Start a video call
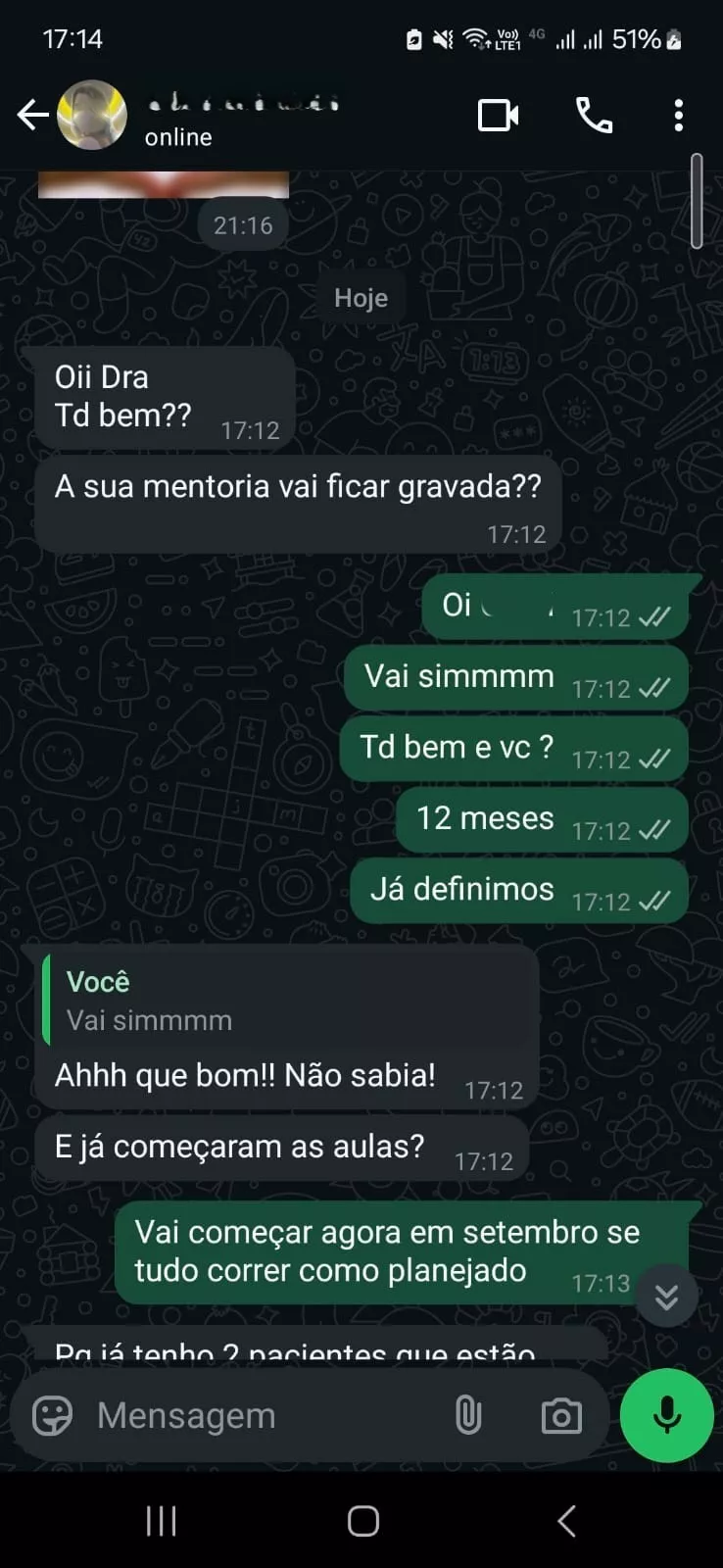 coord(498,116)
